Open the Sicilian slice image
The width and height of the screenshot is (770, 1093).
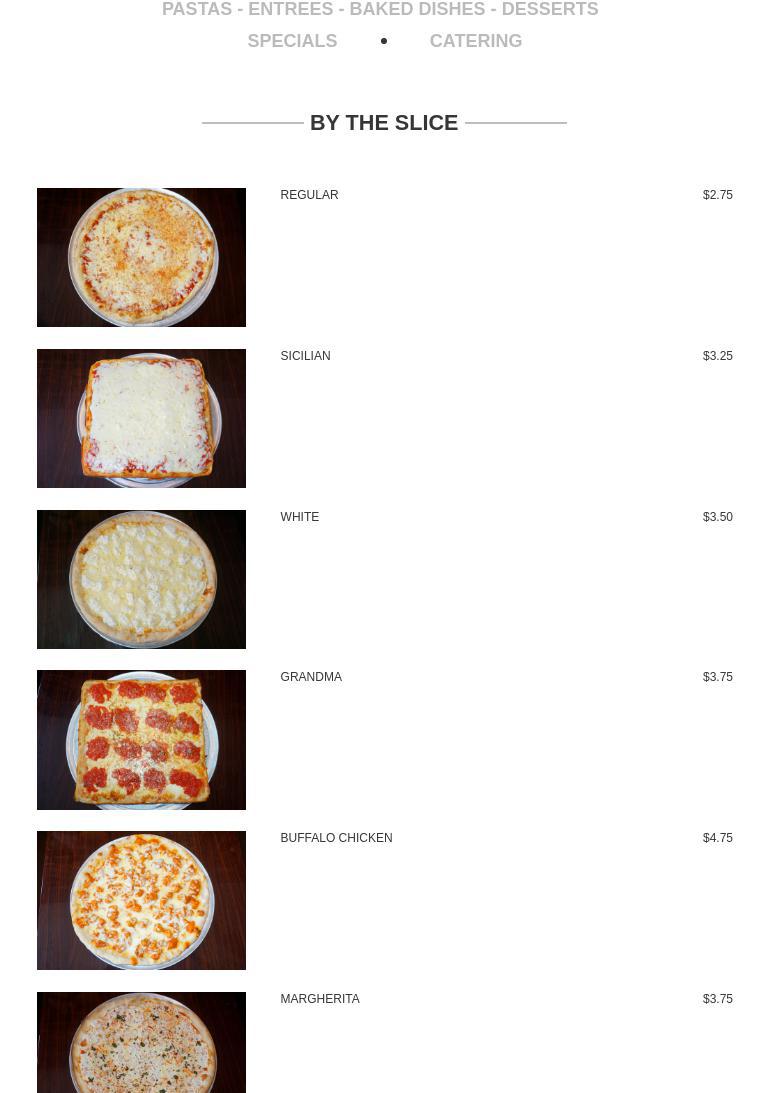click(x=141, y=418)
